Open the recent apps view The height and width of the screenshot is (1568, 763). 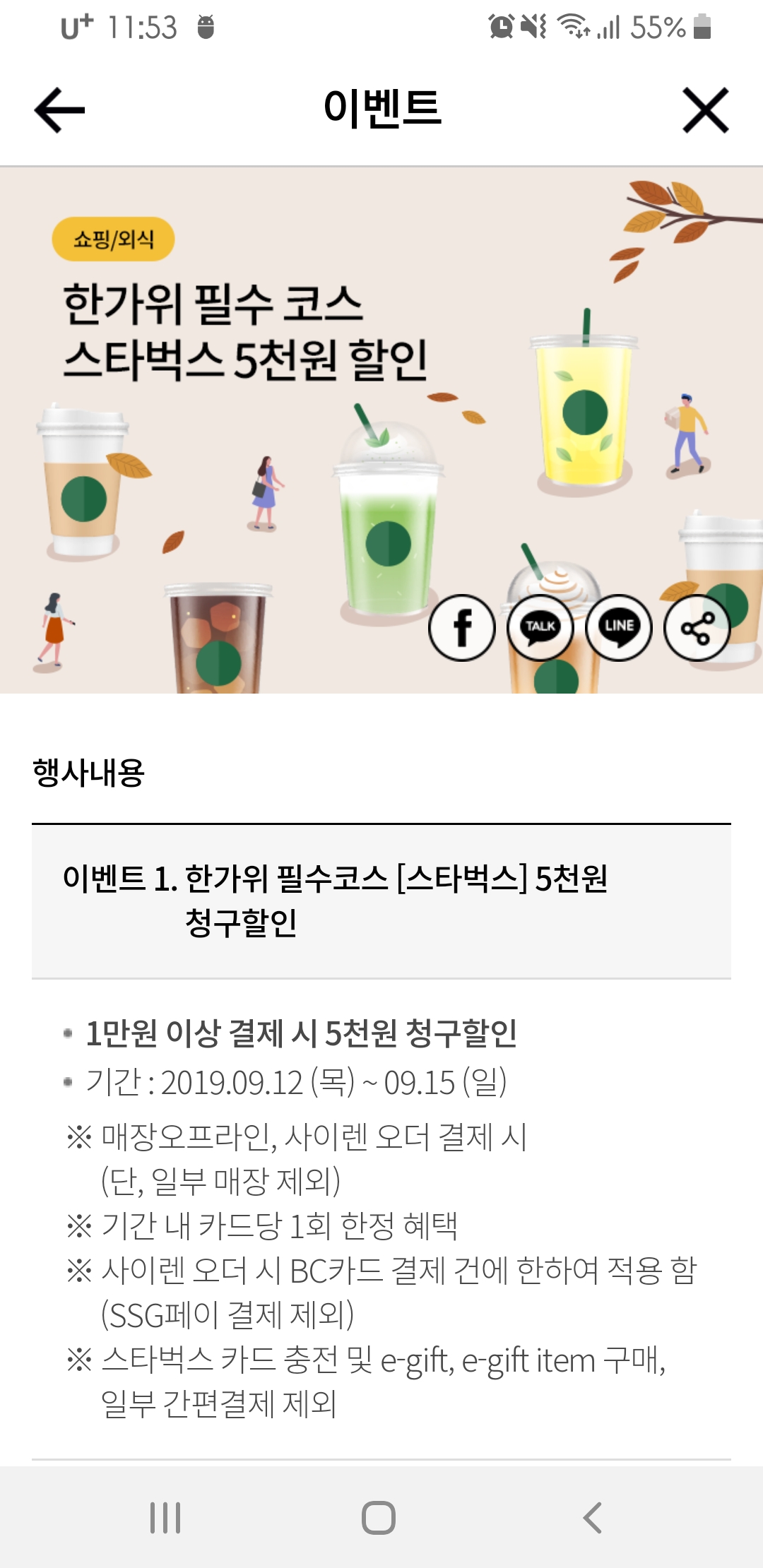point(165,1517)
